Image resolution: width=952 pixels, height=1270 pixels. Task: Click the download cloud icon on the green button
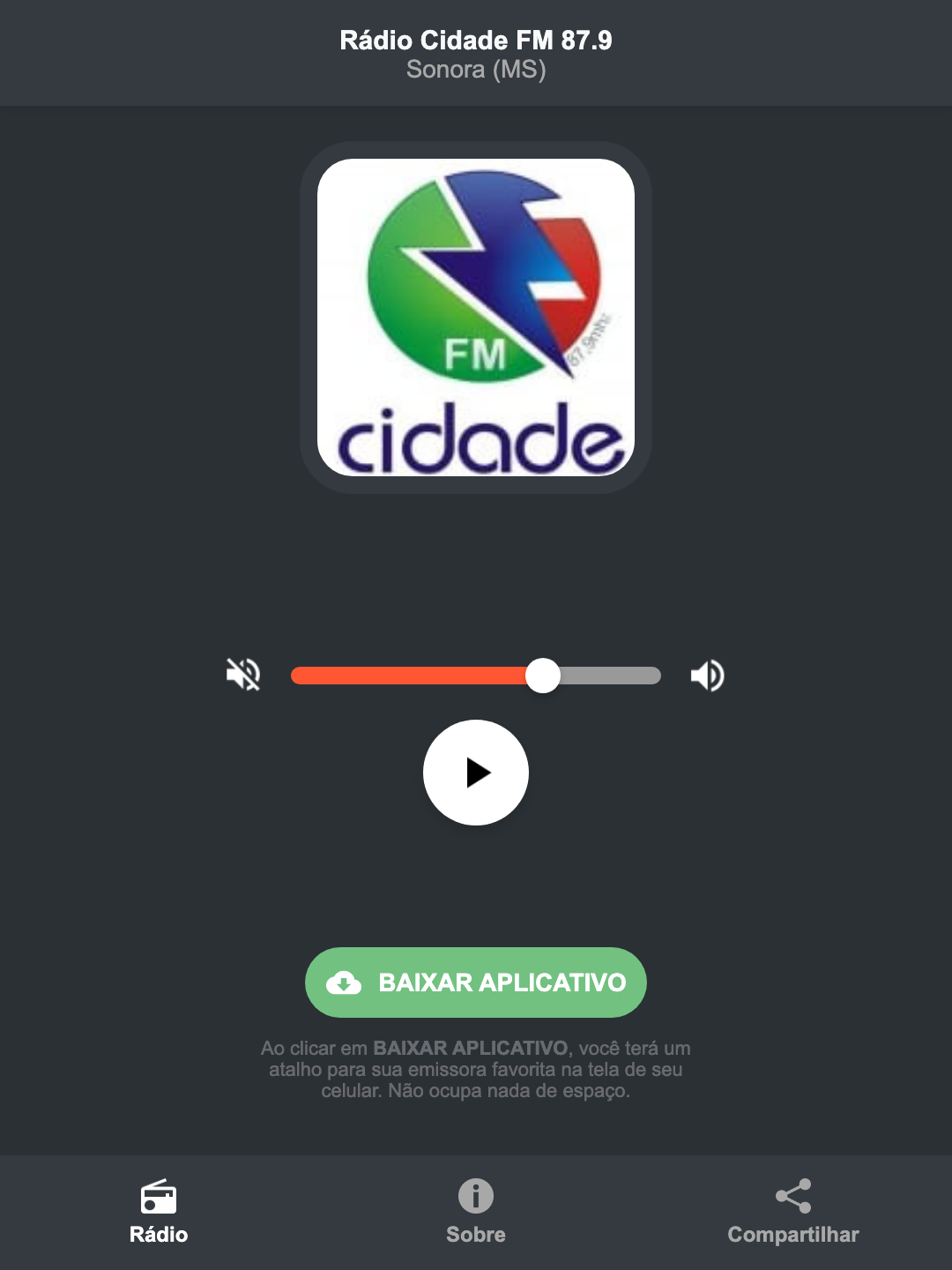point(346,982)
